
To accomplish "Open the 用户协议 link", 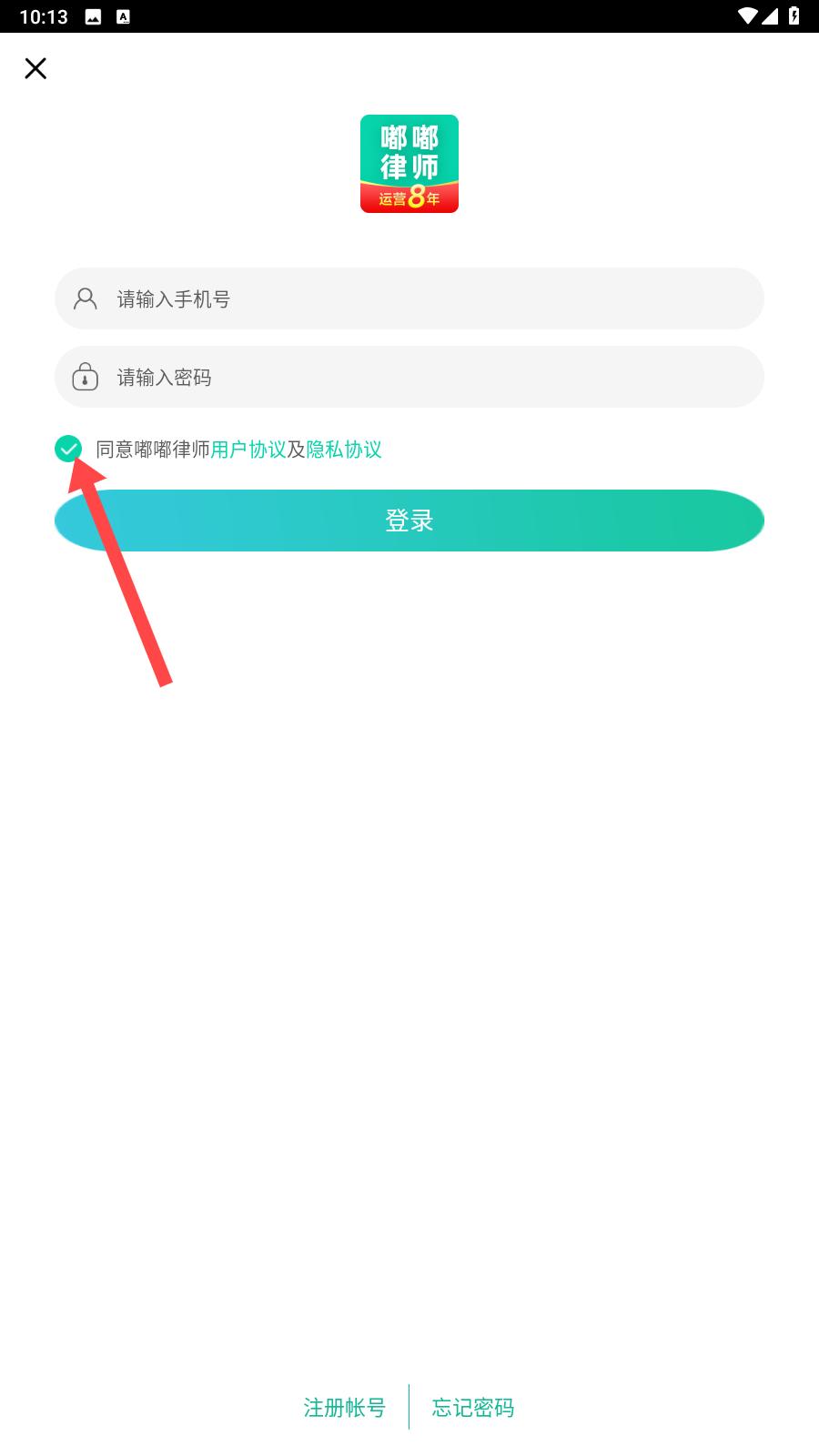I will pyautogui.click(x=248, y=450).
